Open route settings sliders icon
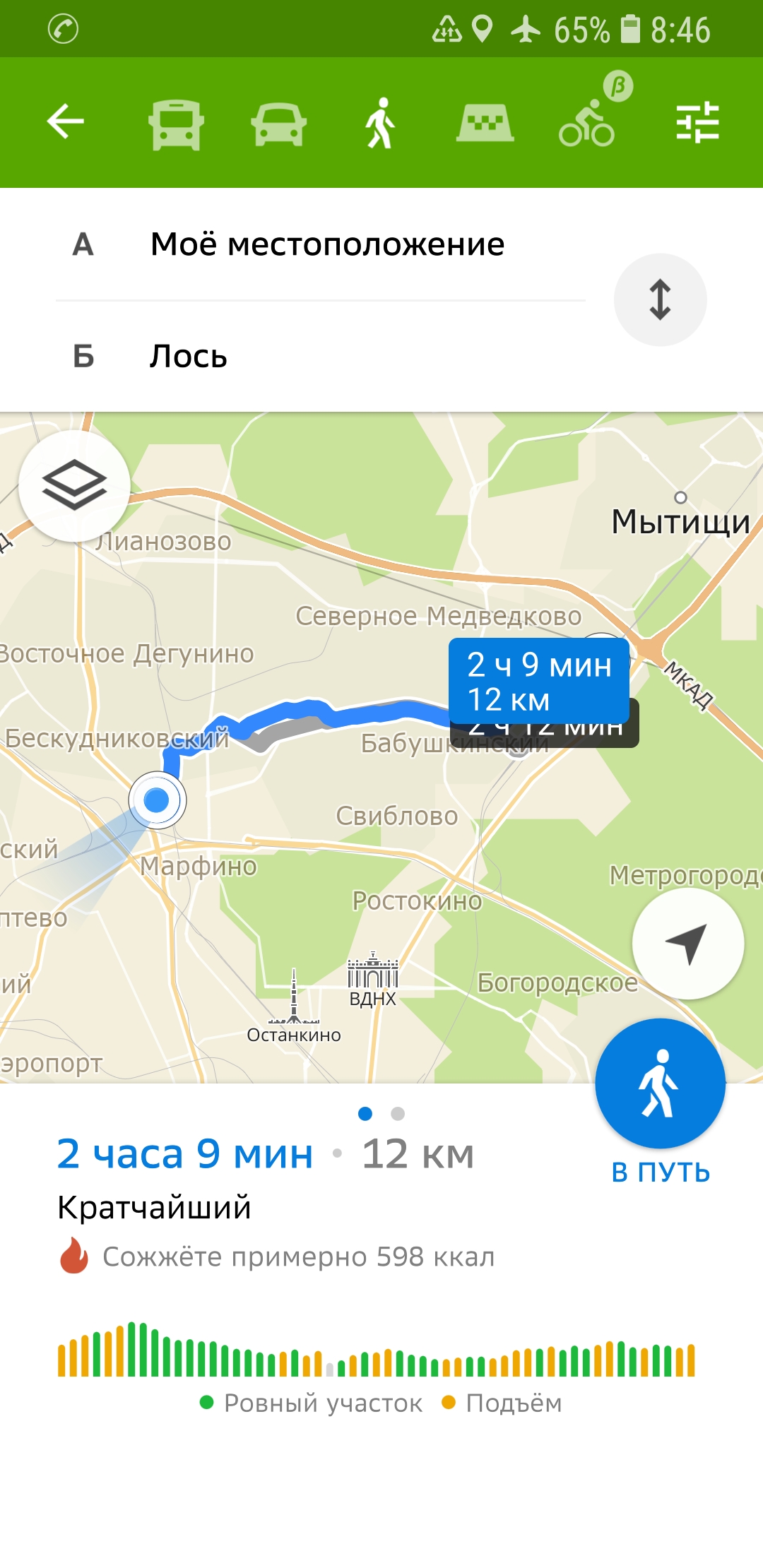The width and height of the screenshot is (763, 1568). click(697, 123)
